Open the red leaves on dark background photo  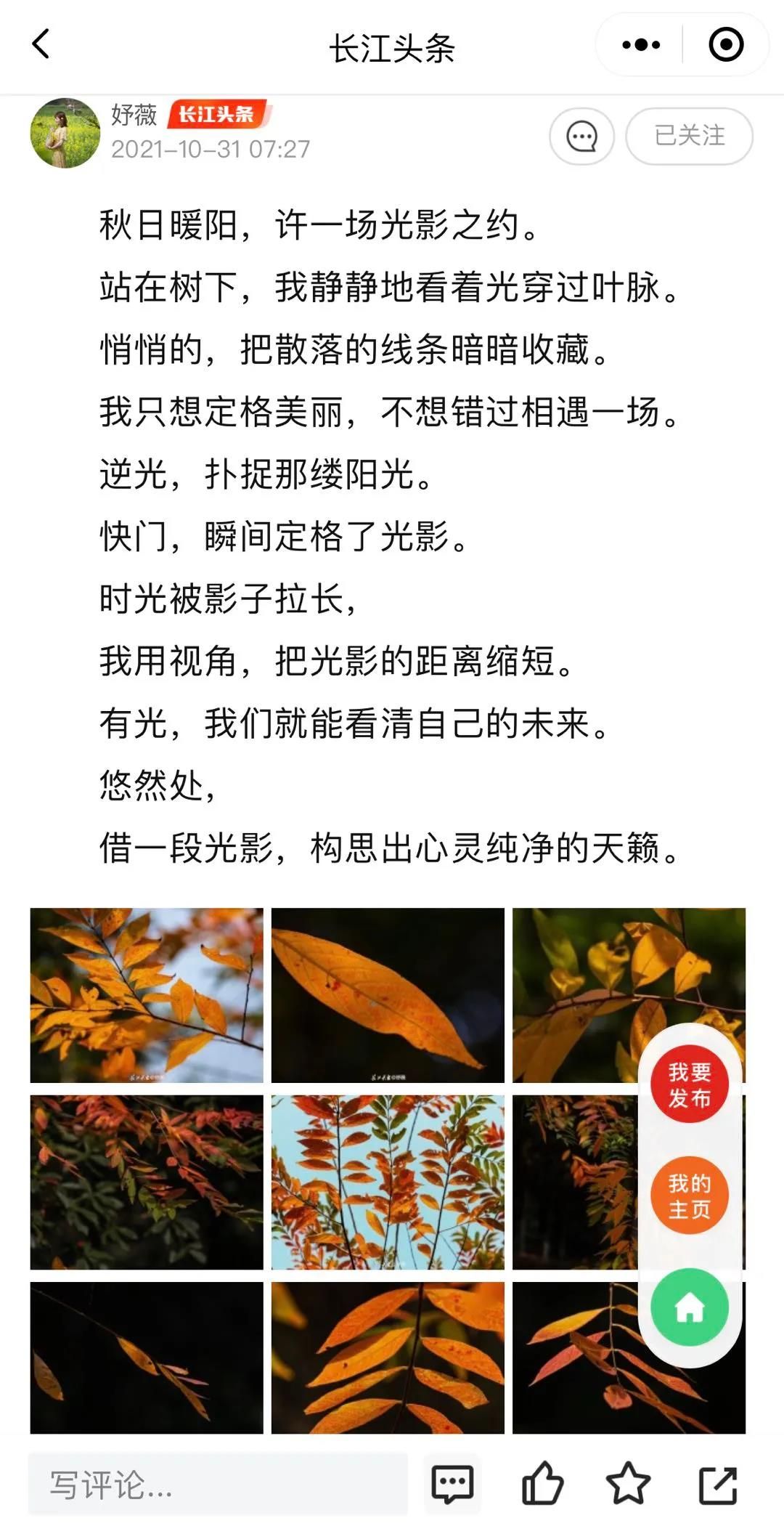147,1182
